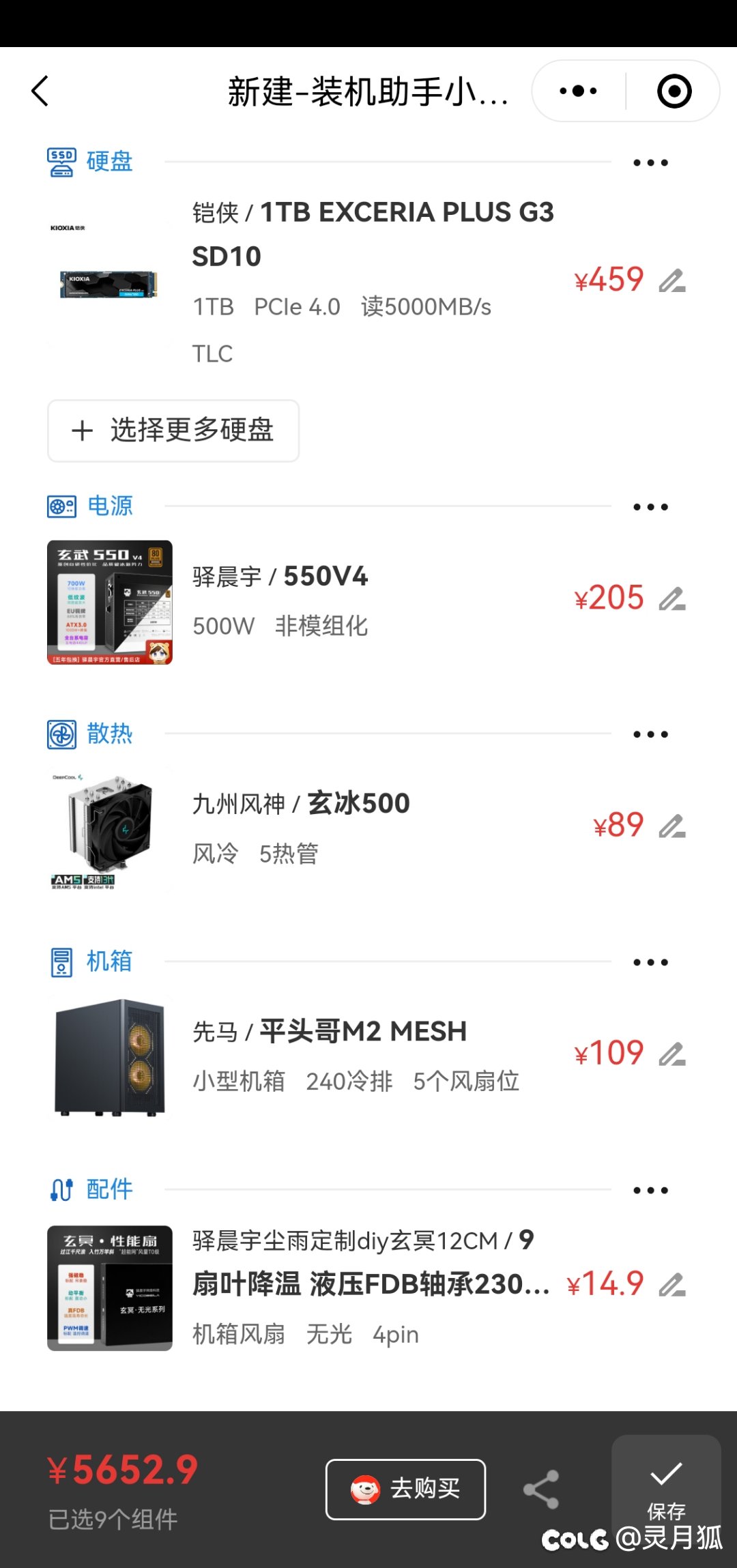Open options for the 配件 section
This screenshot has width=737, height=1568.
pyautogui.click(x=650, y=1191)
